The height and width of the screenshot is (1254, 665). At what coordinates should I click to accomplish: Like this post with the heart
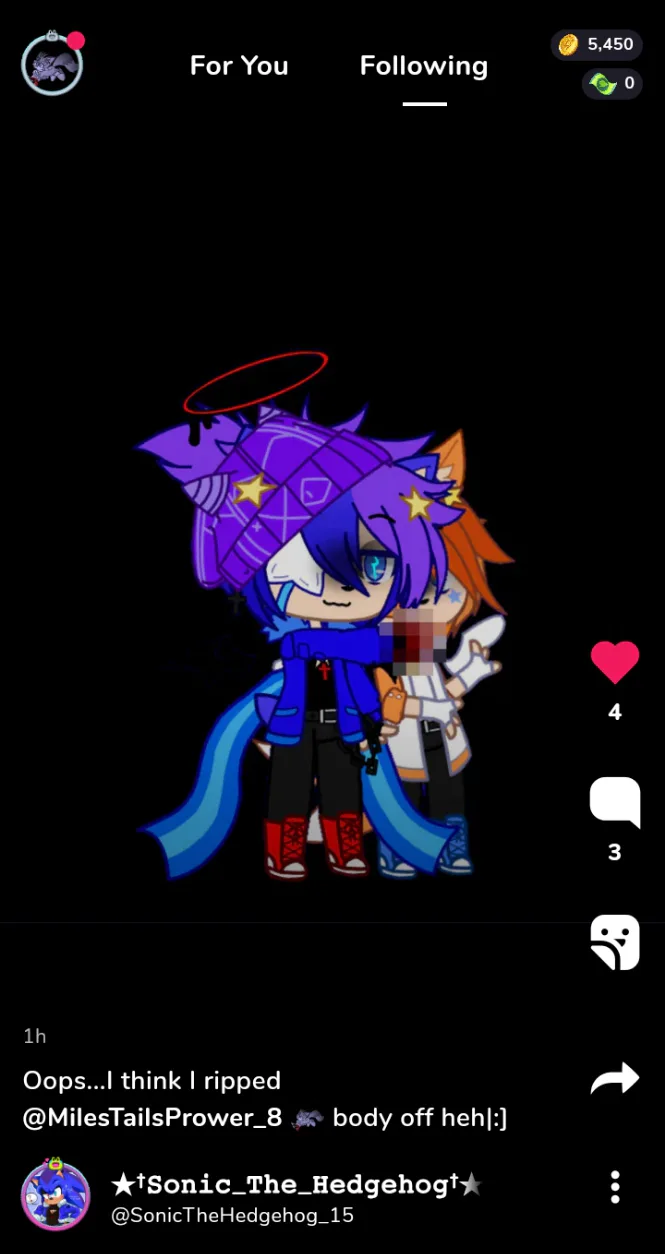tap(614, 661)
